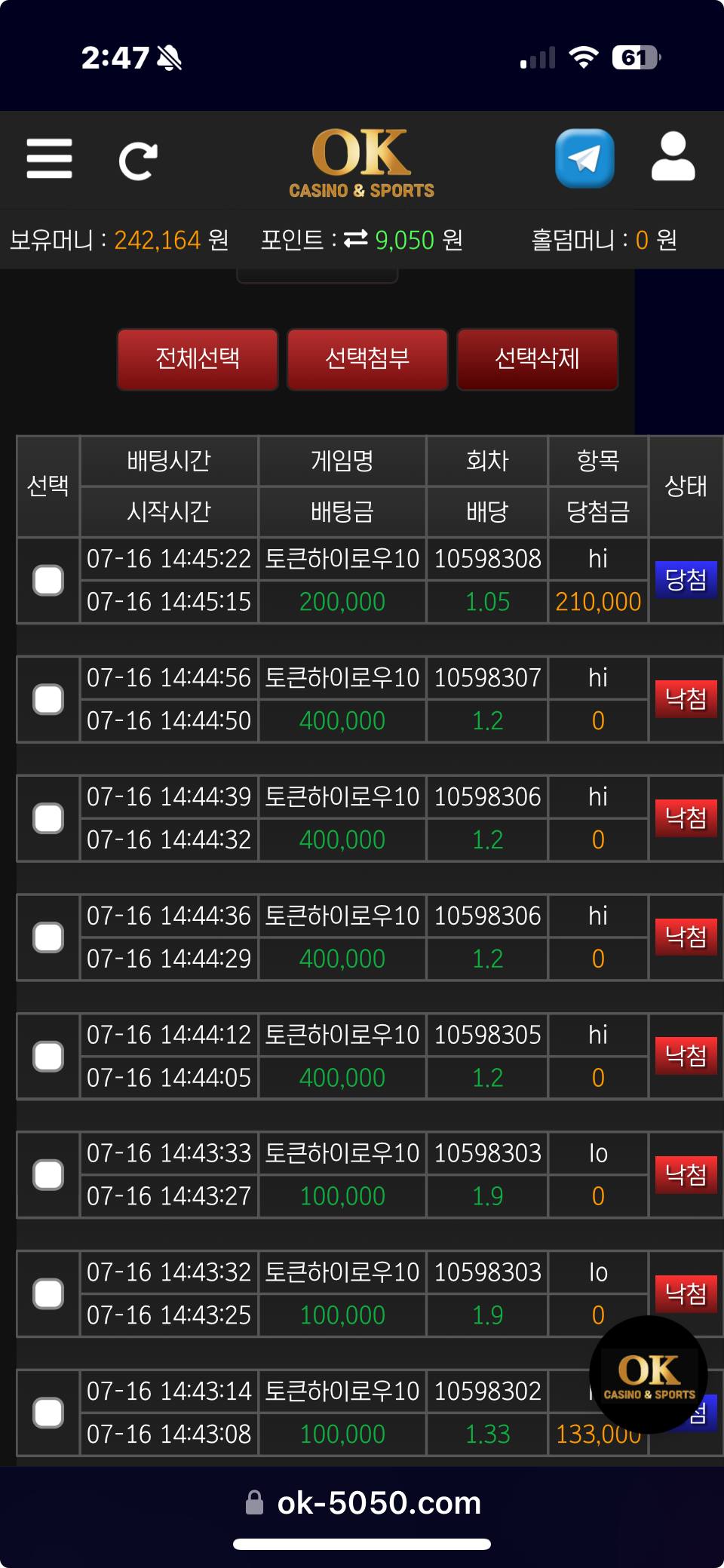Viewport: 724px width, 1568px height.
Task: Open the user profile icon
Action: (x=673, y=157)
